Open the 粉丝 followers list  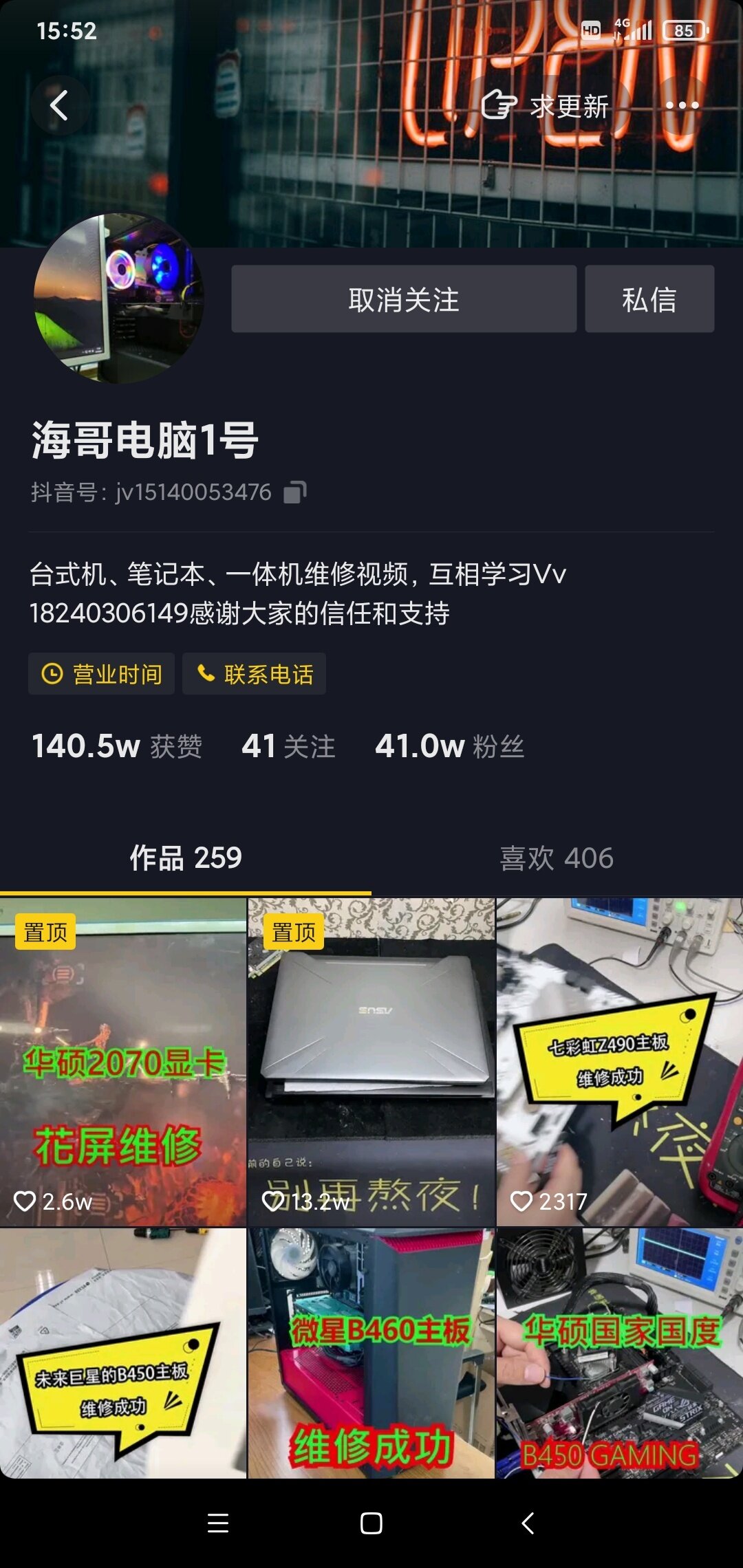[x=449, y=746]
